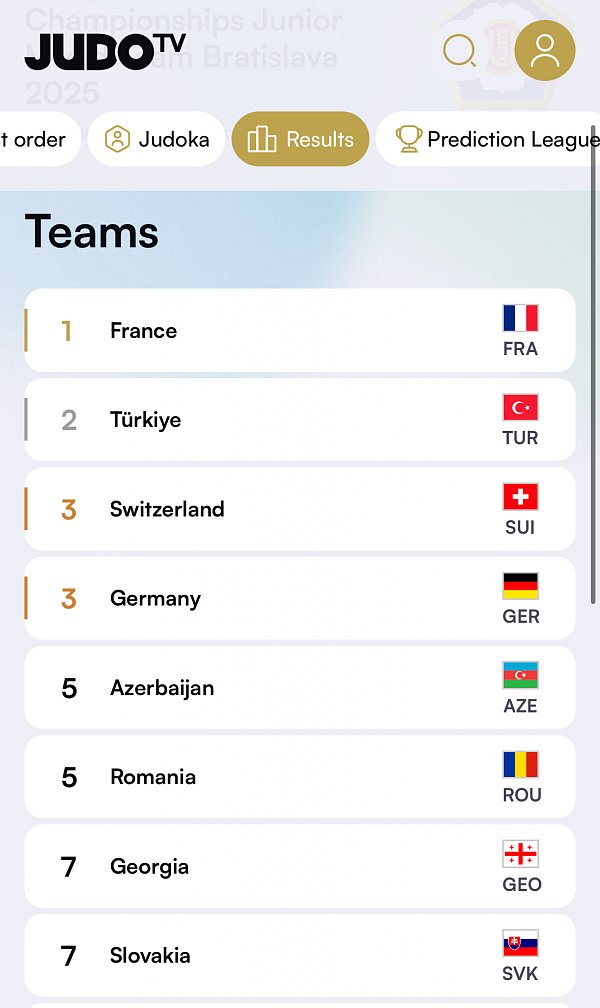Image resolution: width=600 pixels, height=1008 pixels.
Task: View the Georgia team result
Action: point(300,867)
